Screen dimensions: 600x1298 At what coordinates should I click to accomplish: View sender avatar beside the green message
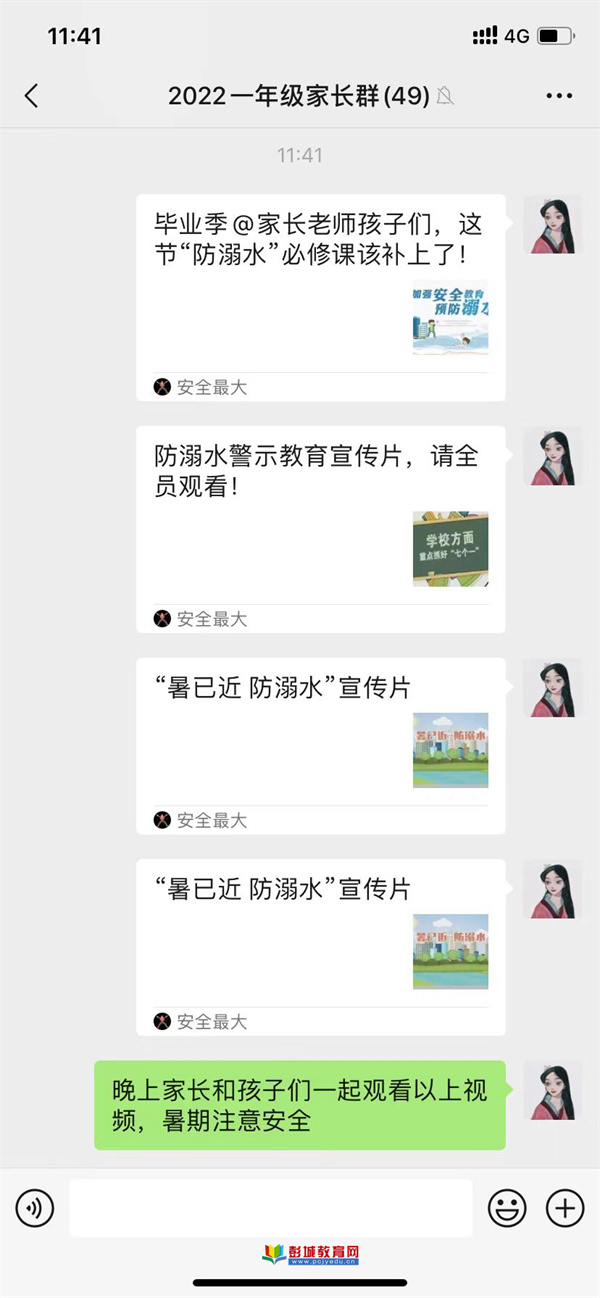click(553, 1091)
